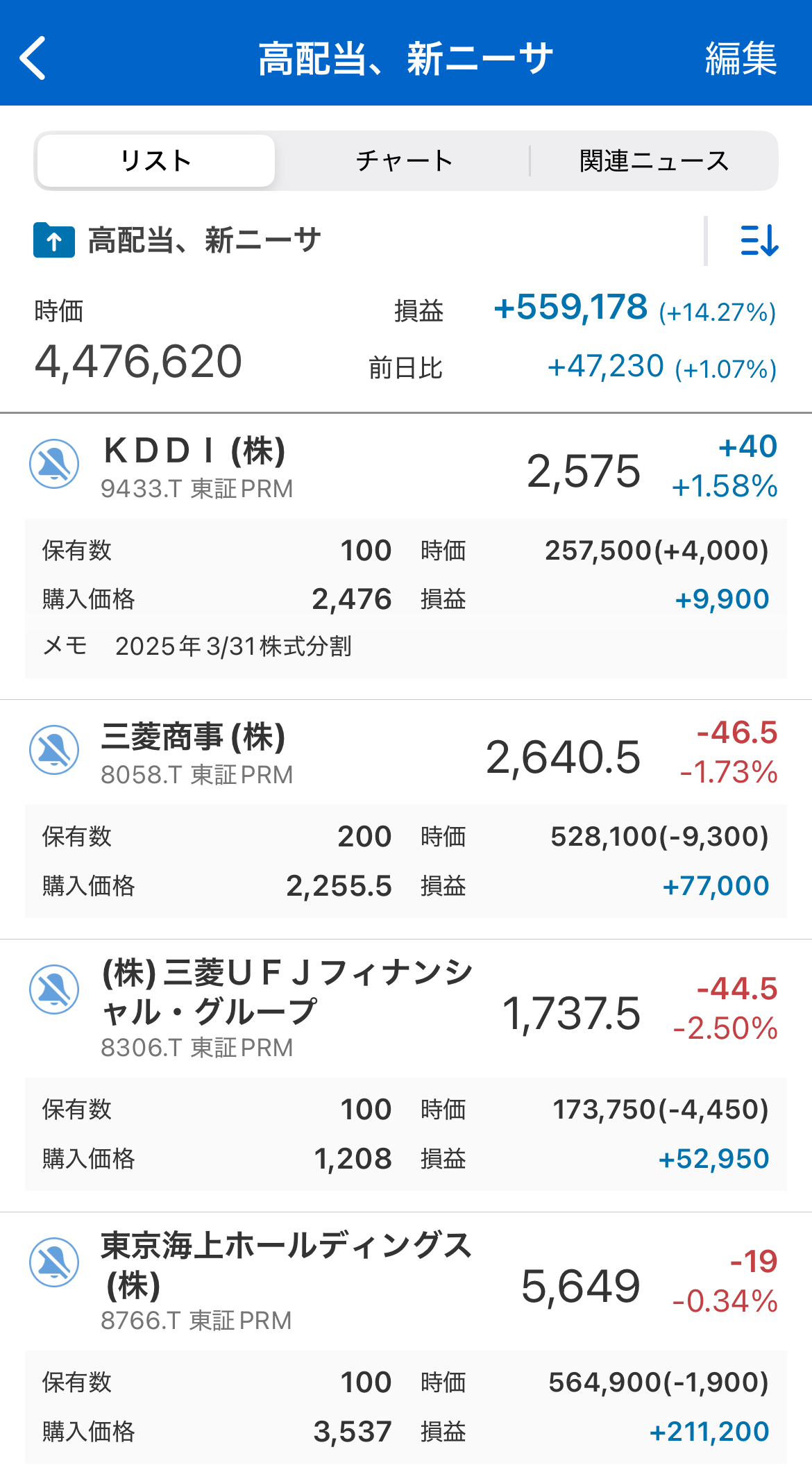This screenshot has height=1479, width=812.
Task: Toggle the alert bell for 東京海上ホールディングス
Action: (54, 1262)
